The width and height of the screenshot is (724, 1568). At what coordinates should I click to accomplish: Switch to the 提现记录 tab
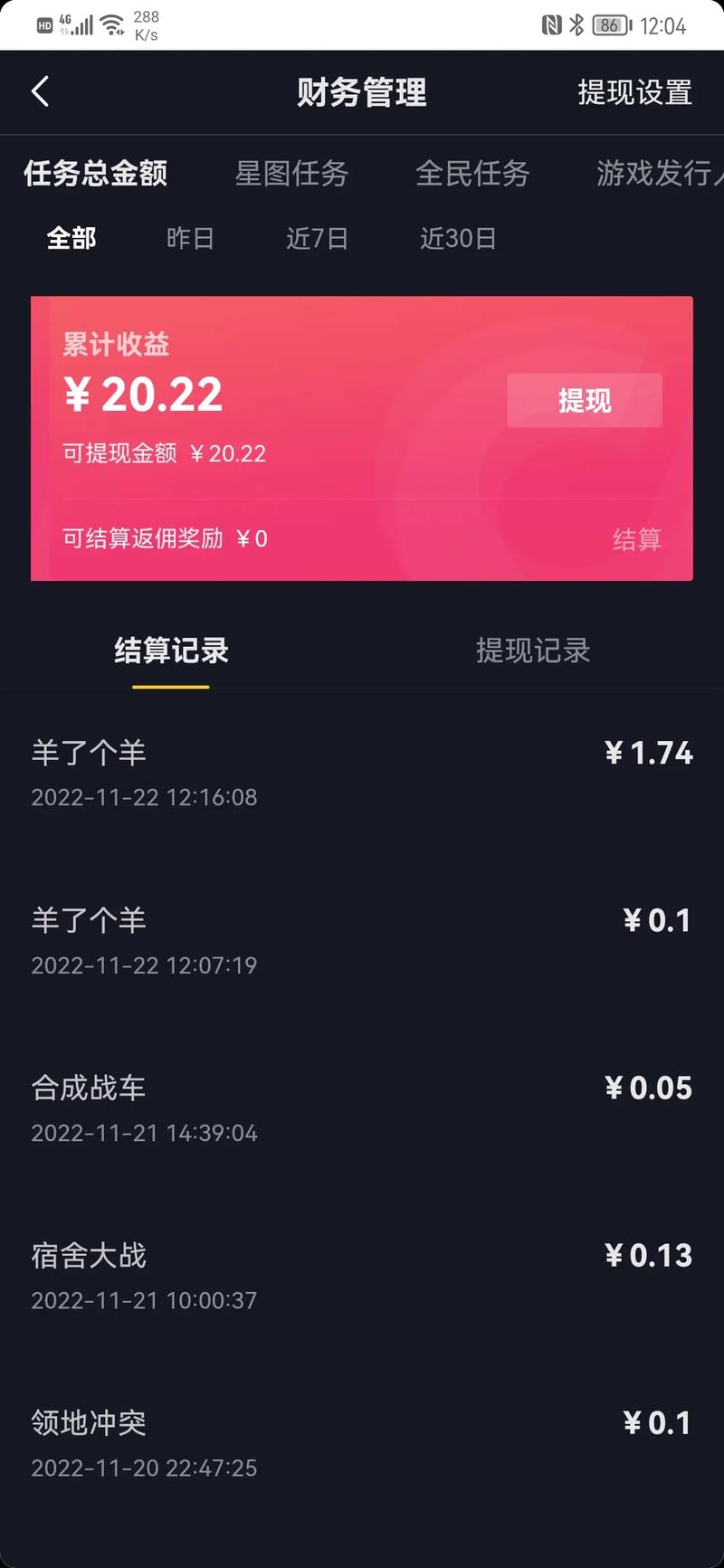point(533,650)
